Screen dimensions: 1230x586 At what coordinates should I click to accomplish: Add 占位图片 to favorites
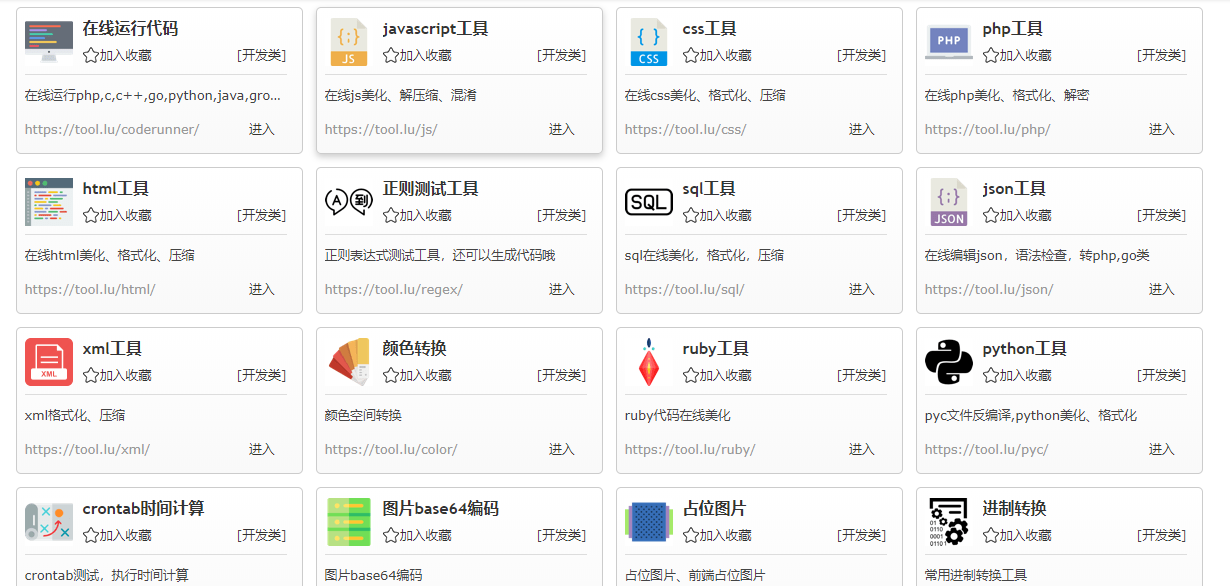point(717,536)
